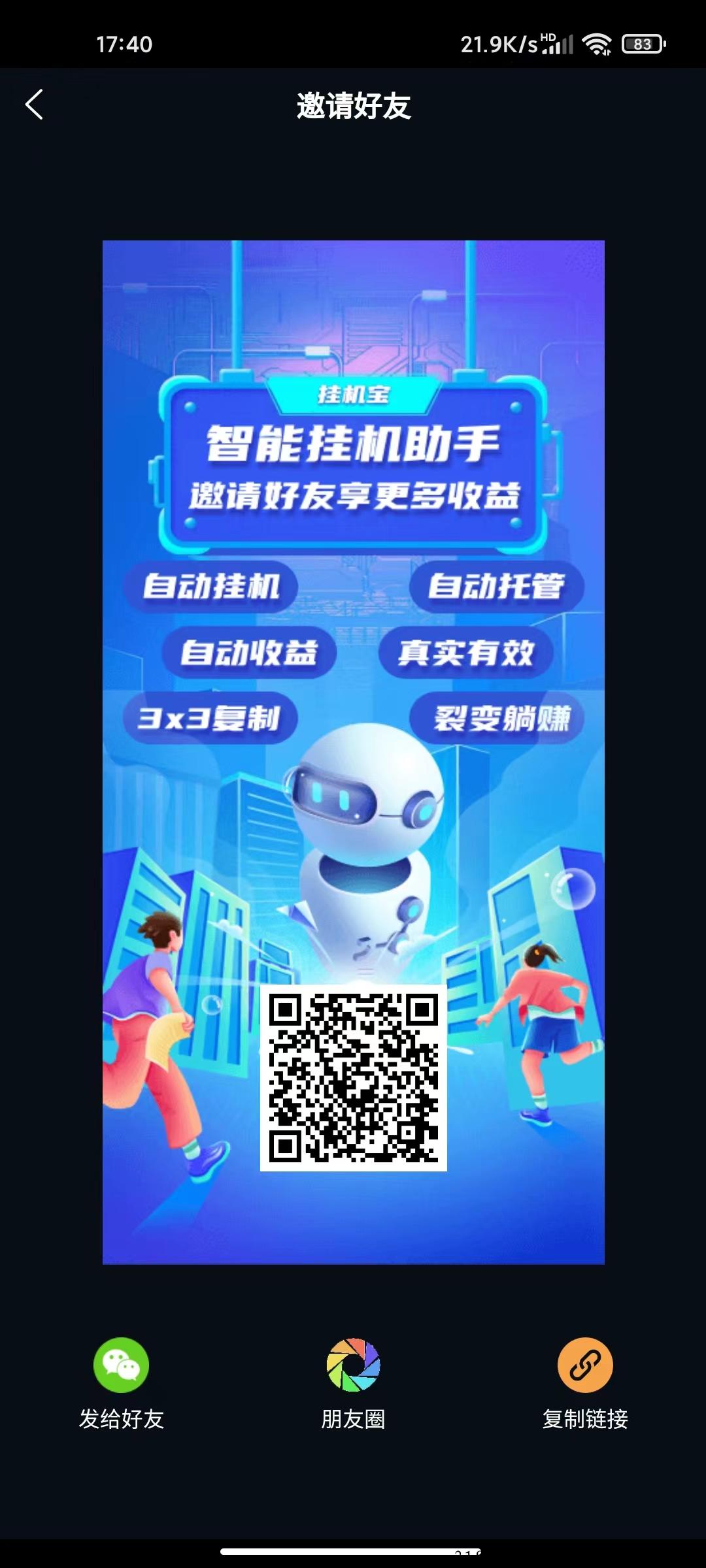Go back from the 邀请好友 page
The height and width of the screenshot is (1568, 706).
coord(34,105)
